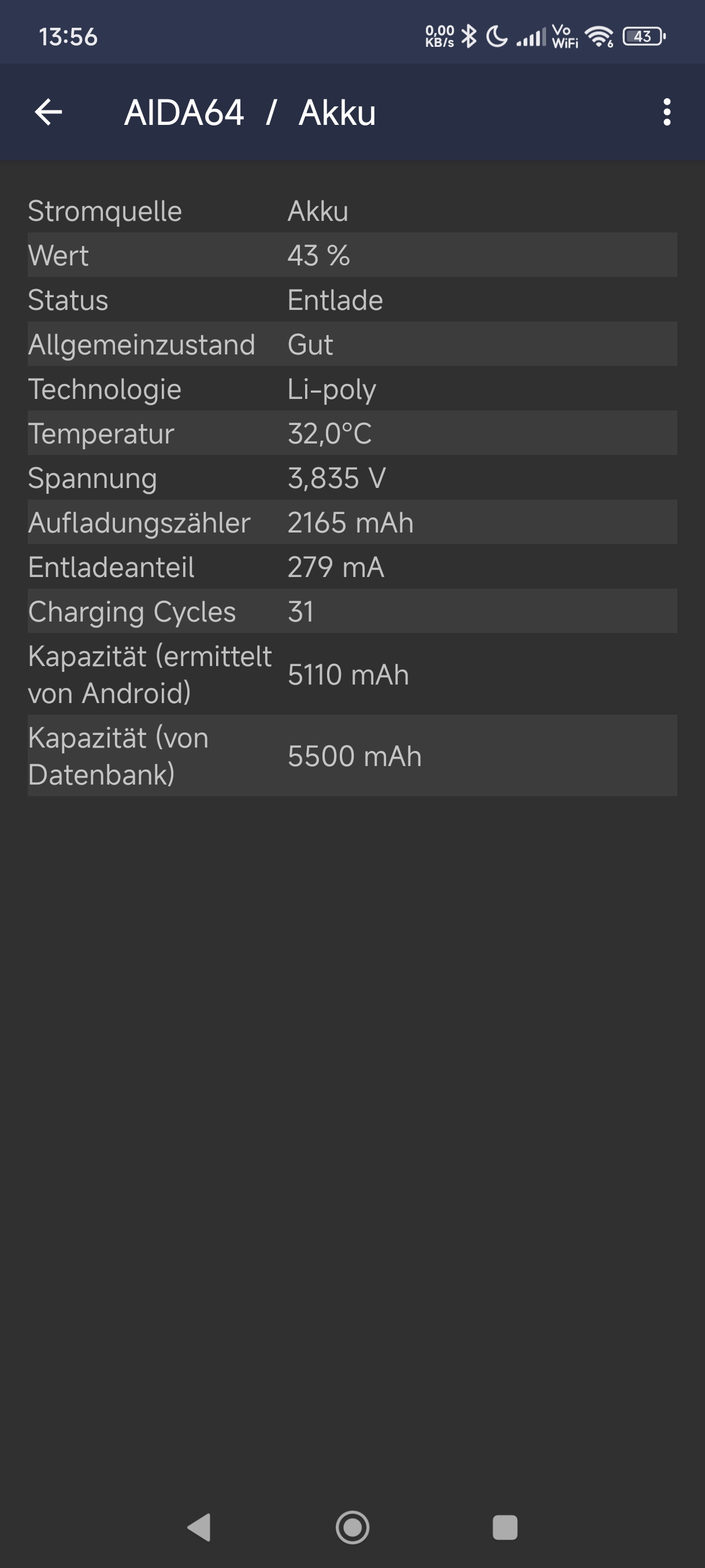Tap the Akku label in the title bar
The image size is (705, 1568).
[336, 112]
